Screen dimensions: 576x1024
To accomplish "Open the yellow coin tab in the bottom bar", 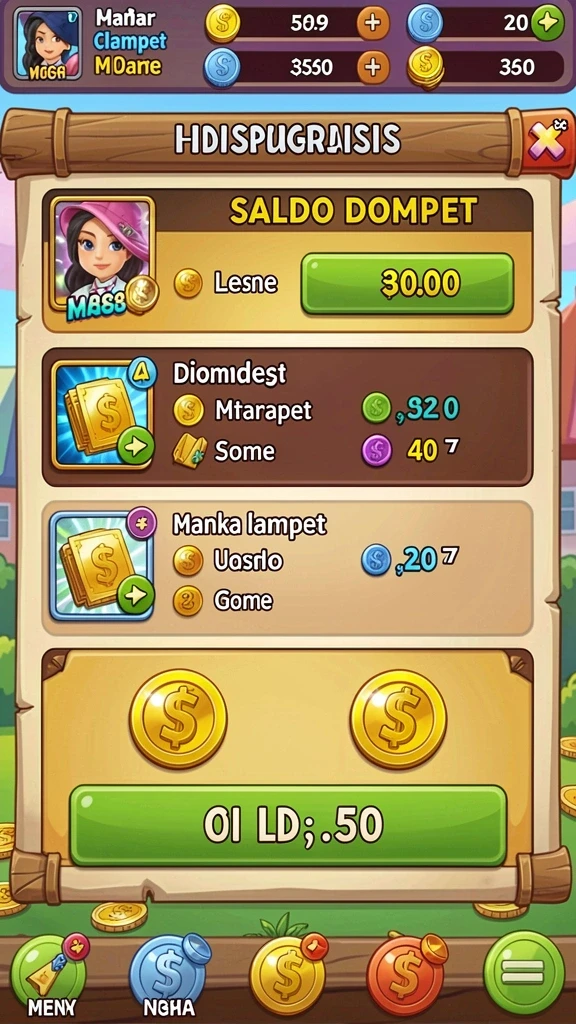I will pos(288,976).
